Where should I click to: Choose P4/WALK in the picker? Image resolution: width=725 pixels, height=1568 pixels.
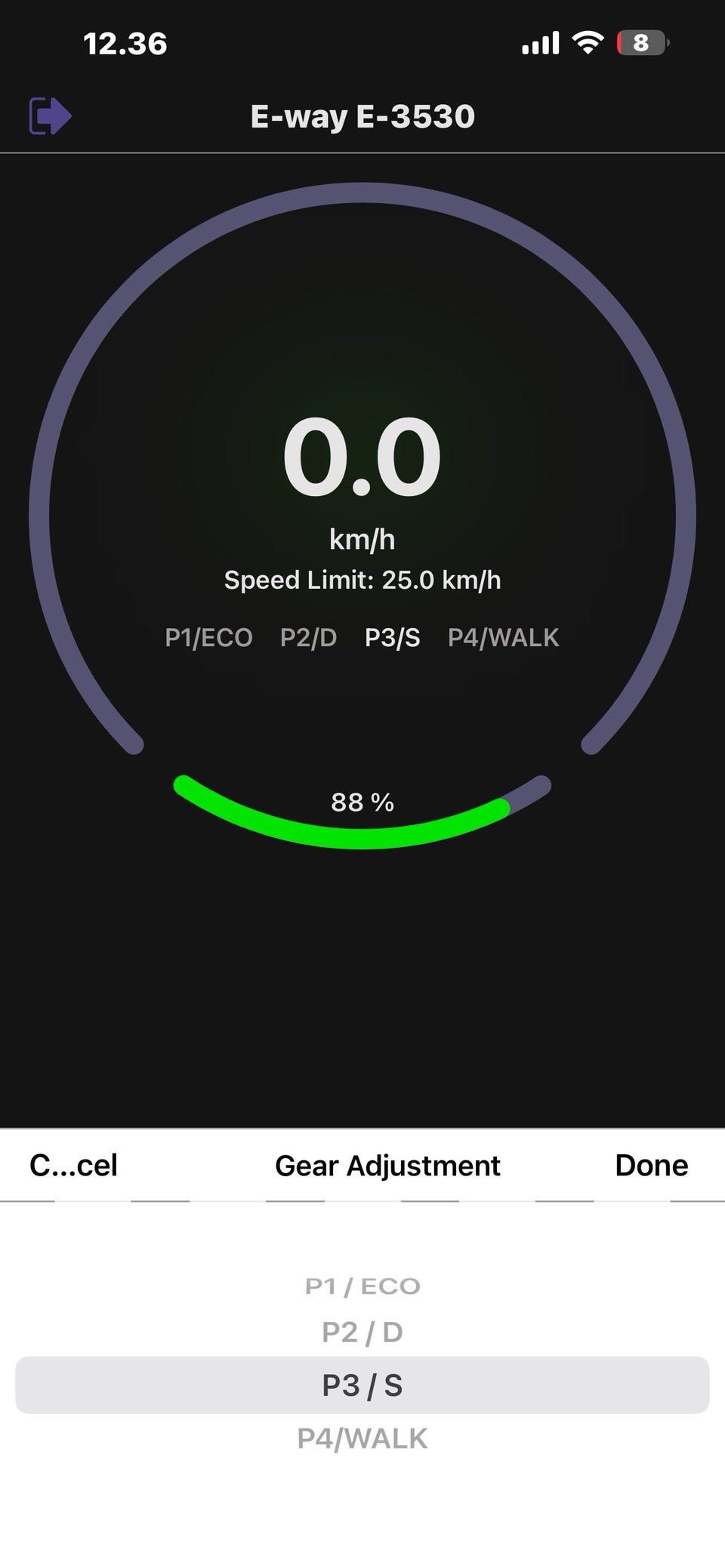point(362,1439)
